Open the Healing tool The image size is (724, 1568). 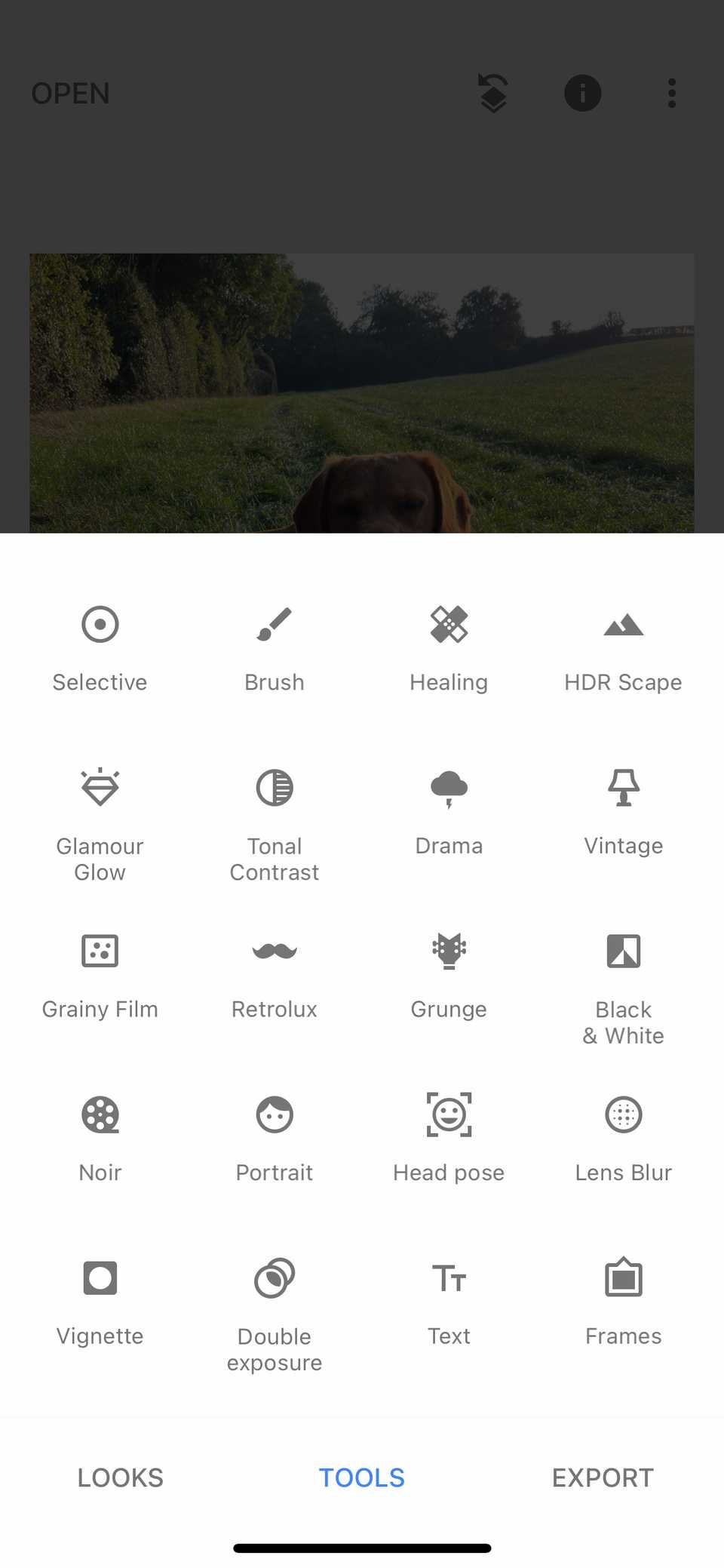pos(449,647)
